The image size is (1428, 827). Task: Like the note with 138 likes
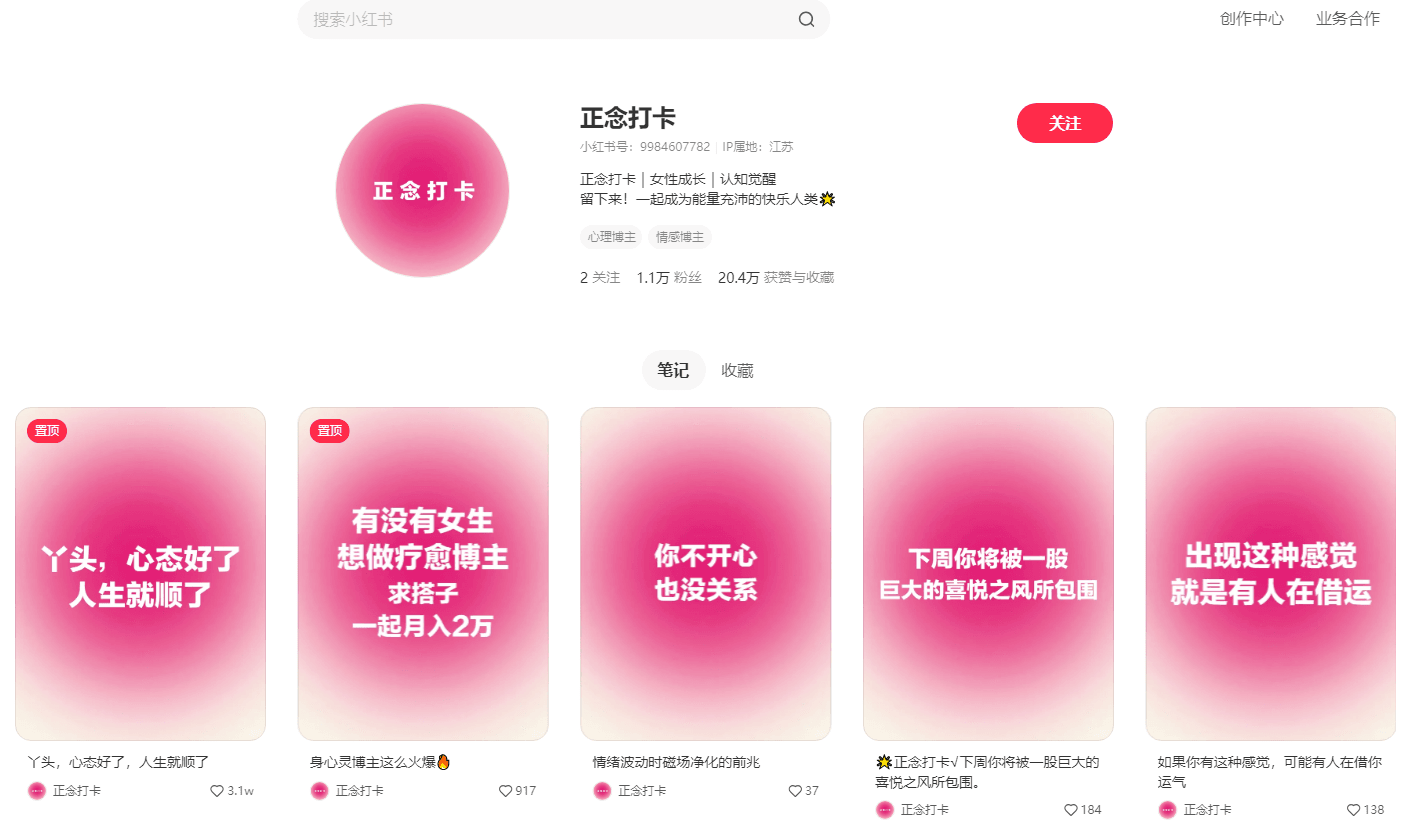[x=1353, y=810]
